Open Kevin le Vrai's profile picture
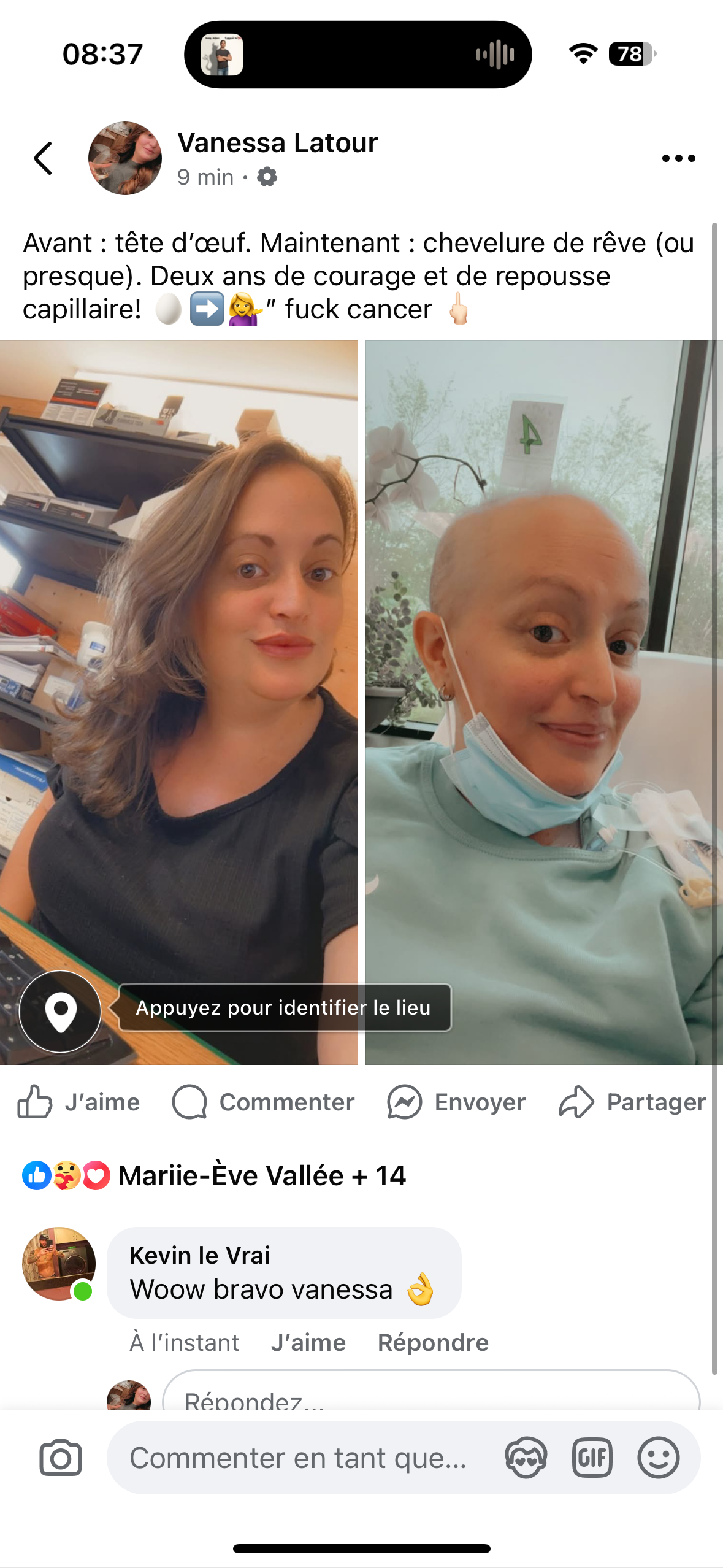 point(59,1264)
